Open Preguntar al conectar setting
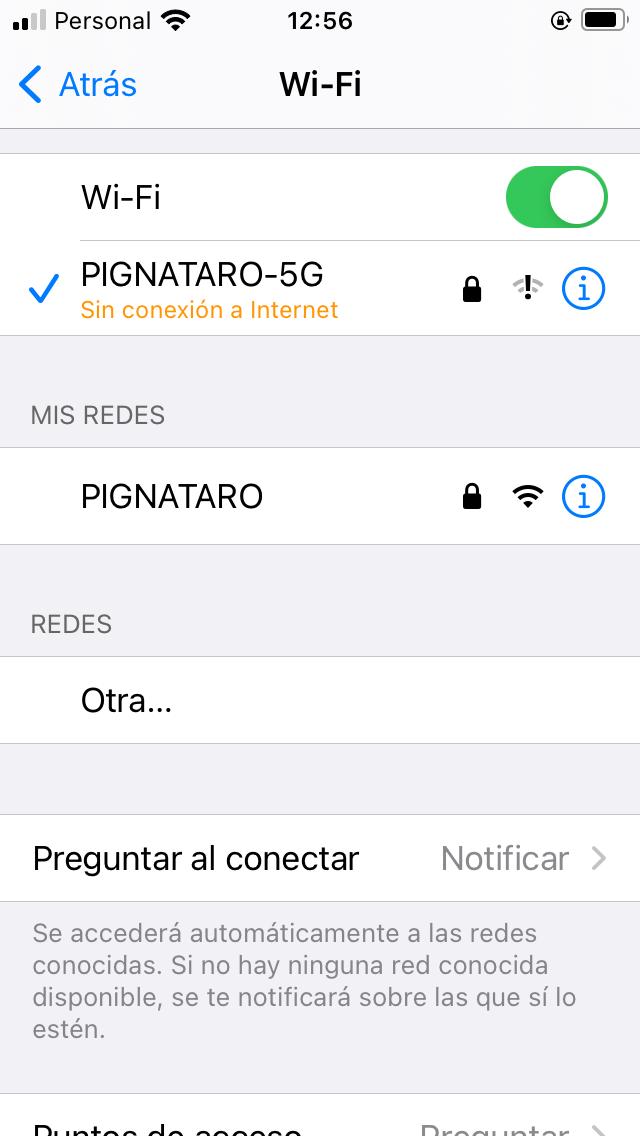 coord(320,859)
